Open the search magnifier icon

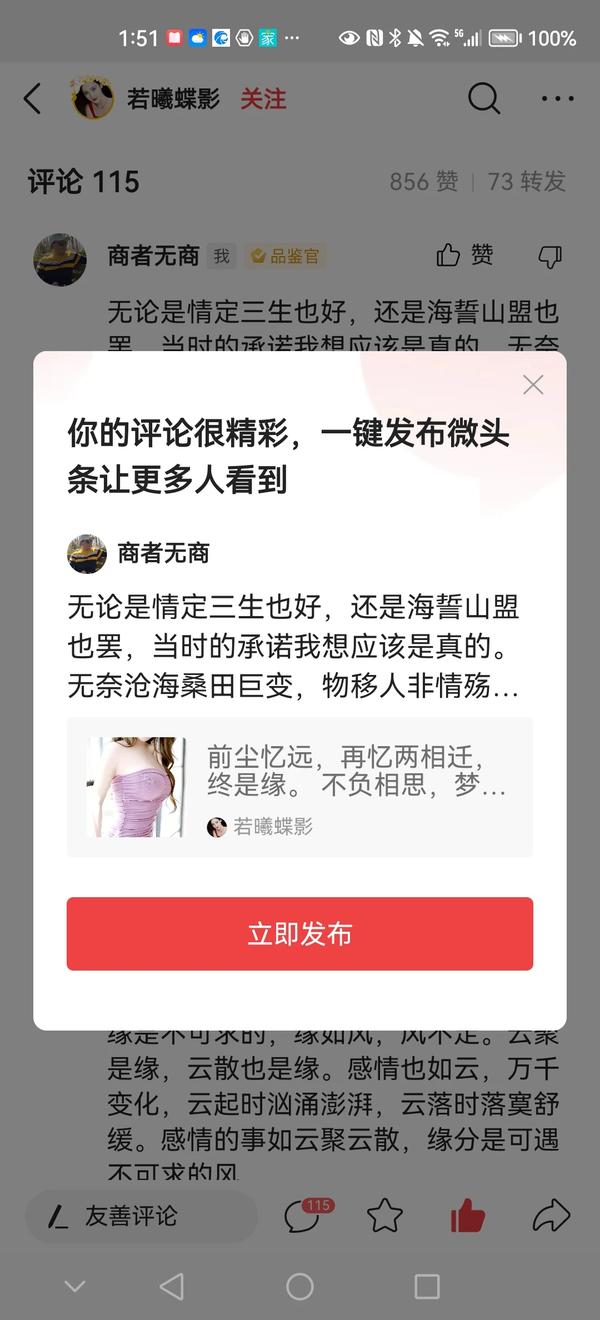click(x=484, y=99)
